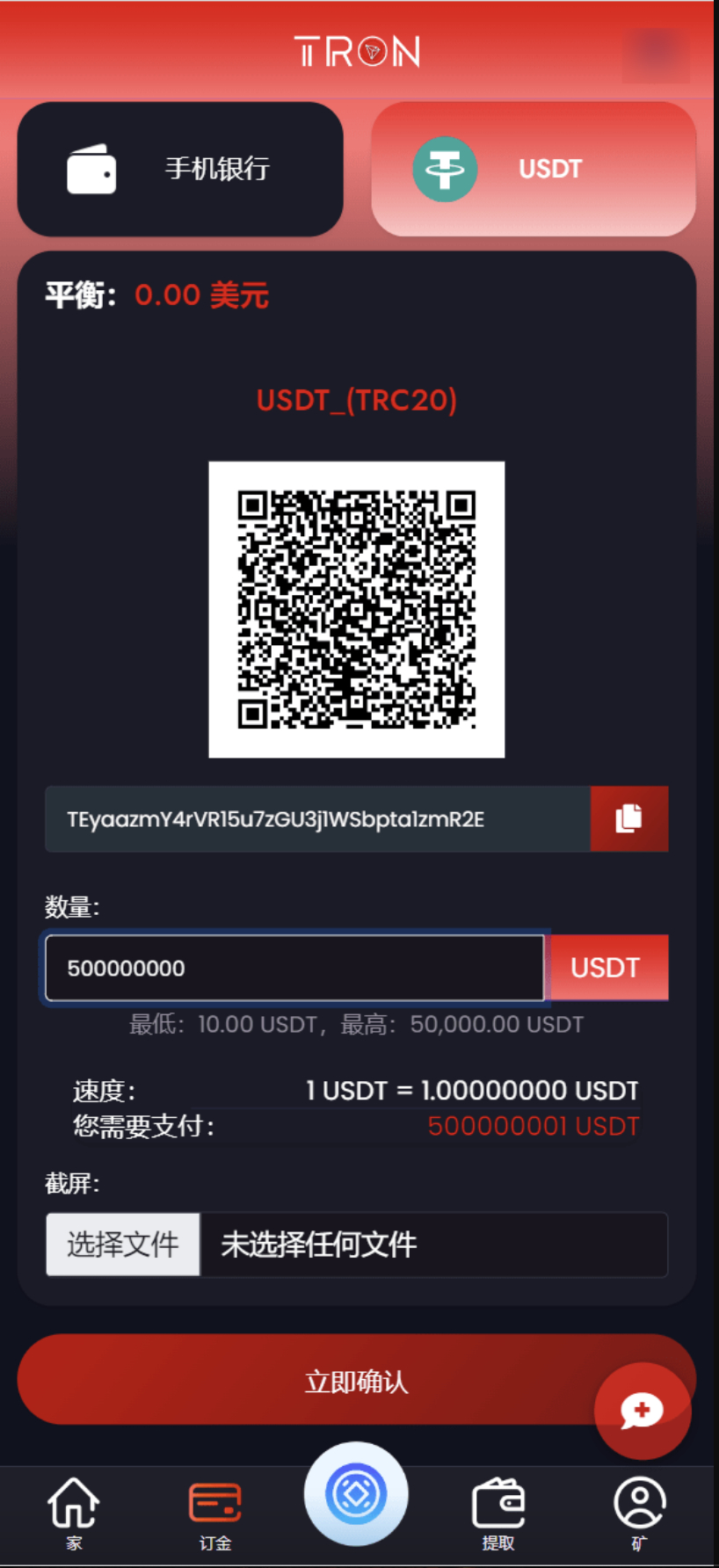Open the live chat support bubble
The height and width of the screenshot is (1568, 719).
tap(642, 1411)
